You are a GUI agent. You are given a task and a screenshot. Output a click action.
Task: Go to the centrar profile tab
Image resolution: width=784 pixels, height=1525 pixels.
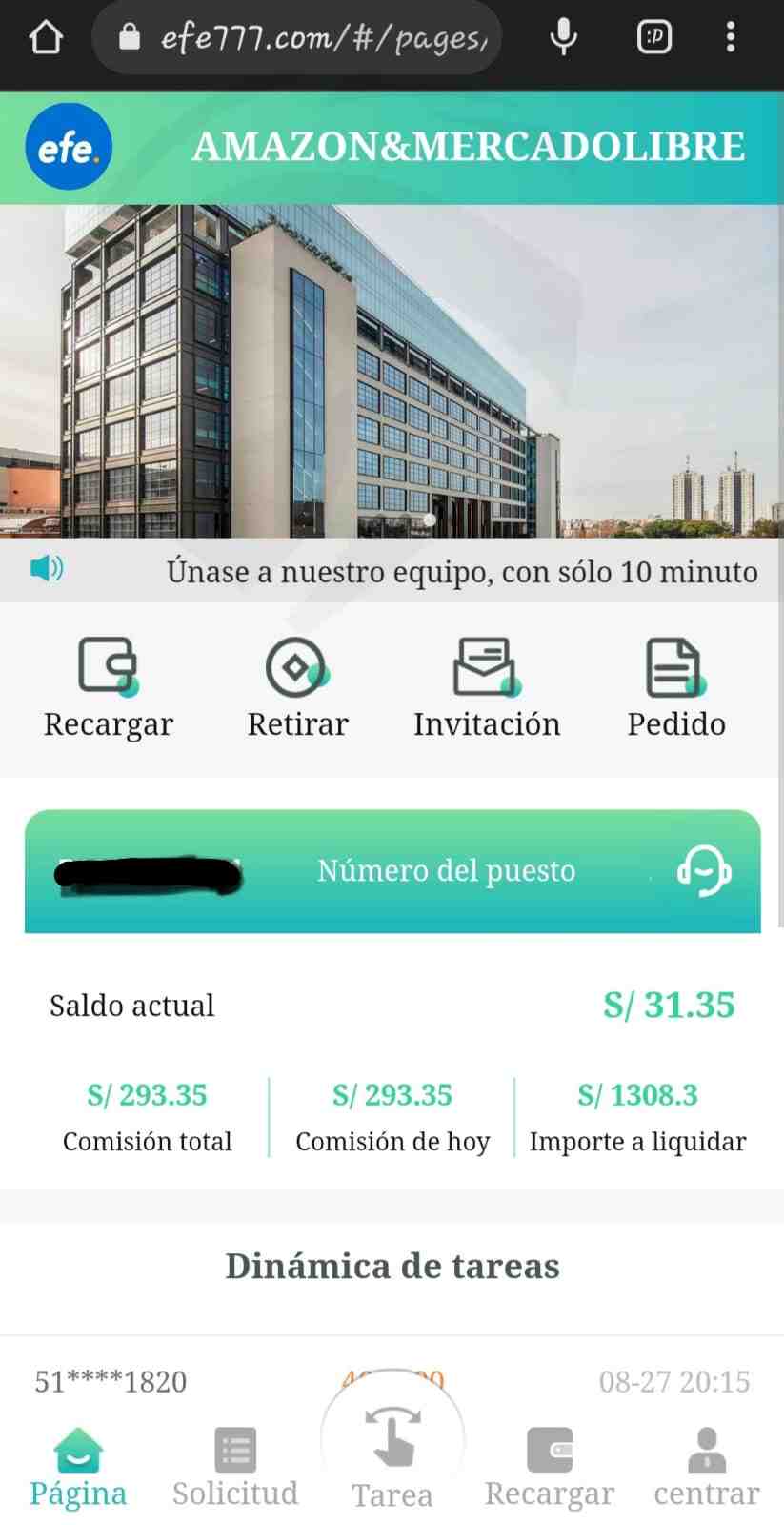coord(706,1468)
